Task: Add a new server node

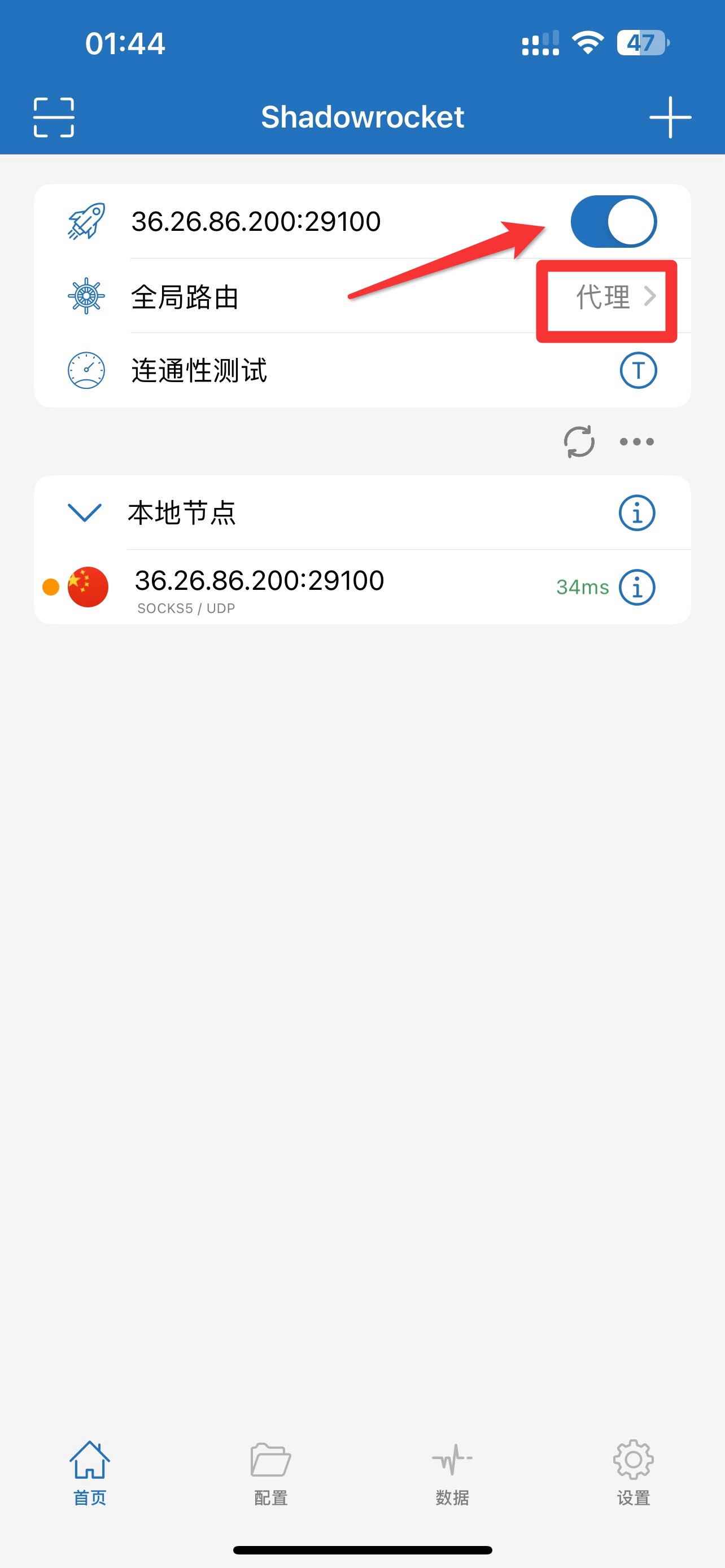Action: point(670,117)
